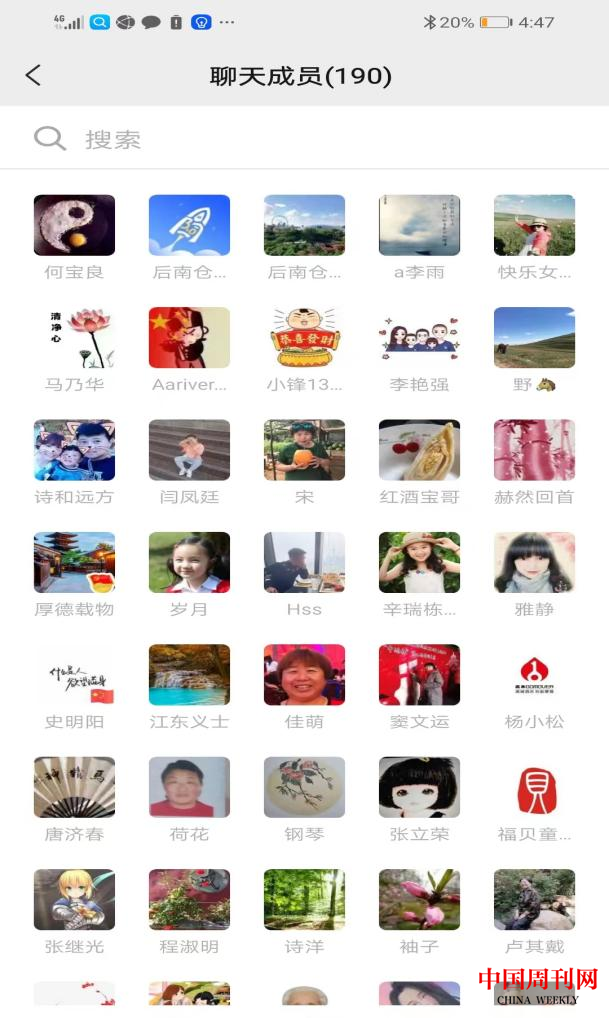View member Hss
The height and width of the screenshot is (1018, 609).
point(304,563)
